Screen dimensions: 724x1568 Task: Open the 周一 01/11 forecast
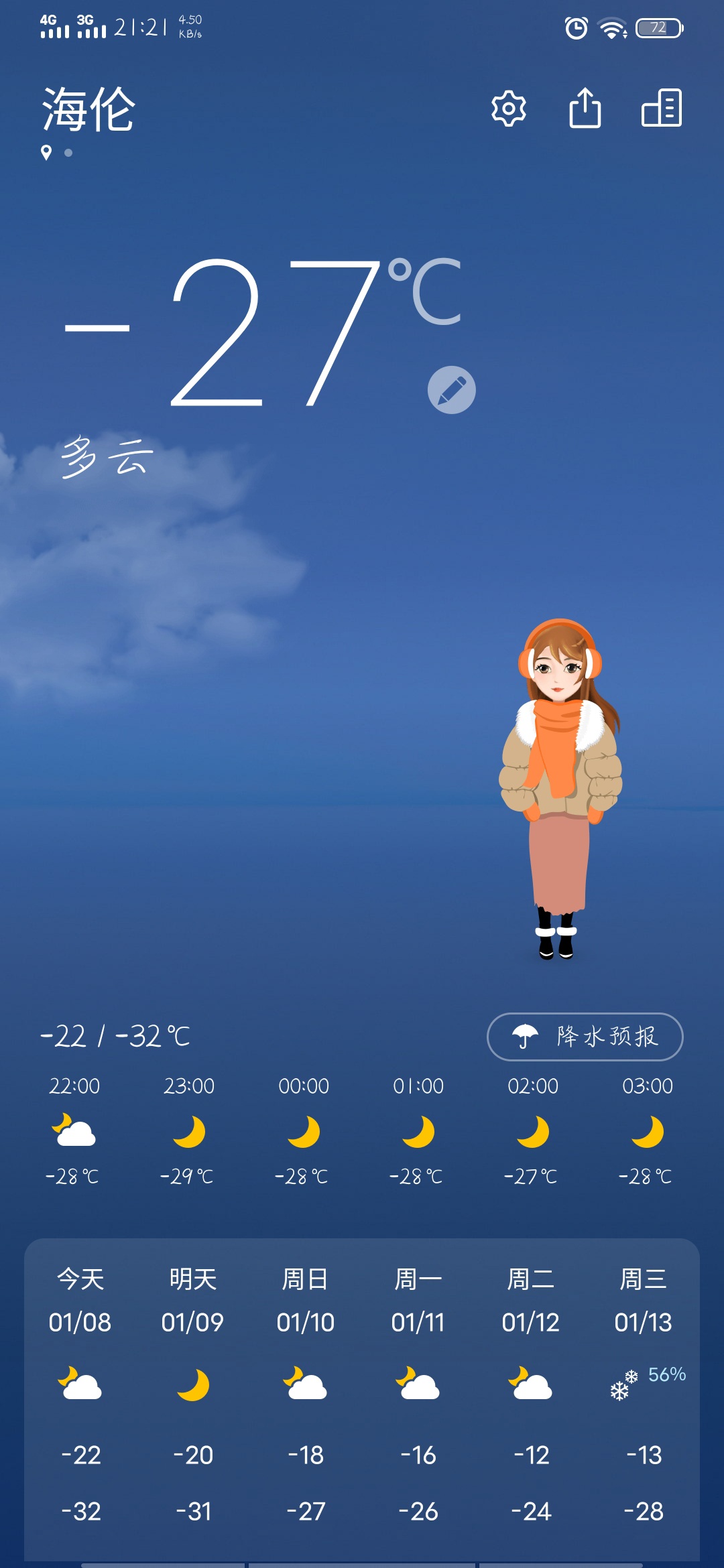[418, 1387]
